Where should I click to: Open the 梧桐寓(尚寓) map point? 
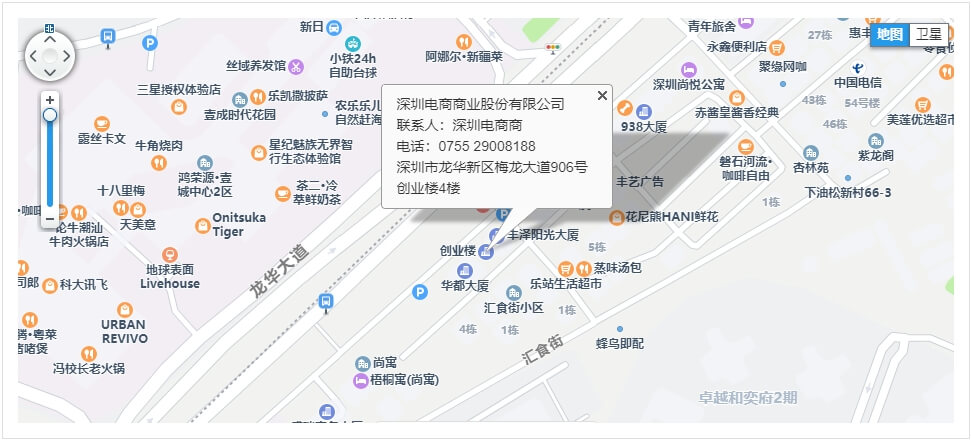click(x=360, y=380)
